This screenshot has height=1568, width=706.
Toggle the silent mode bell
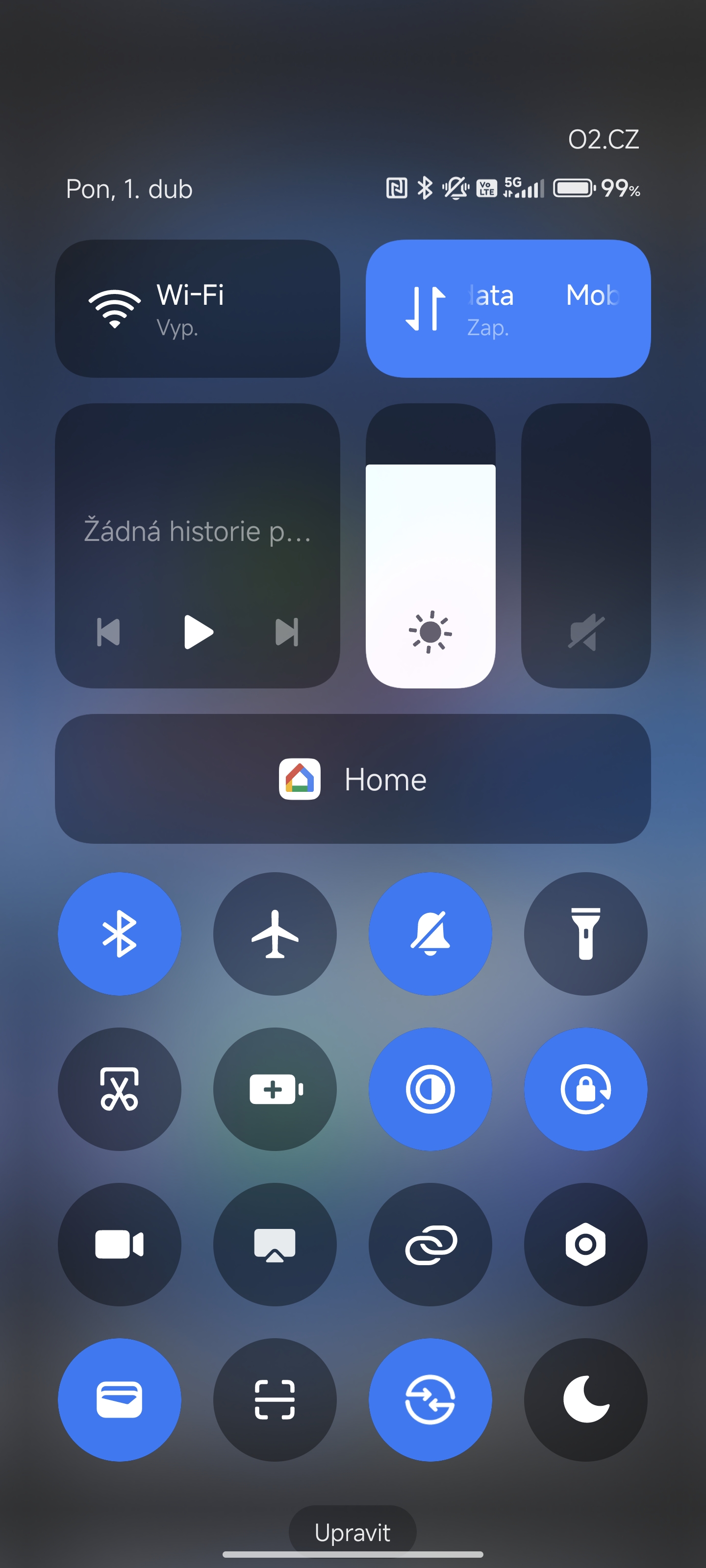pyautogui.click(x=430, y=934)
